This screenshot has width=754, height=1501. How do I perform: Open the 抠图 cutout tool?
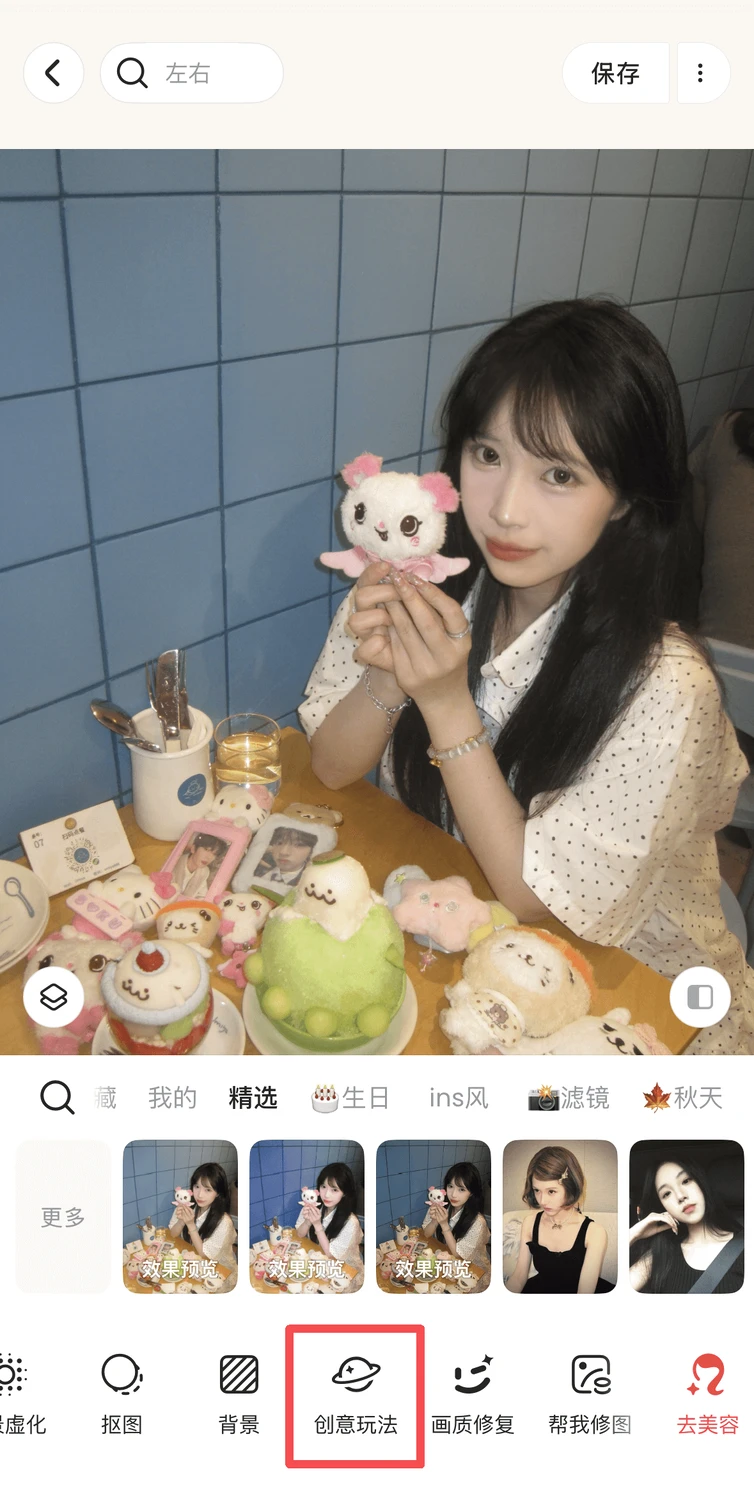click(x=122, y=1395)
